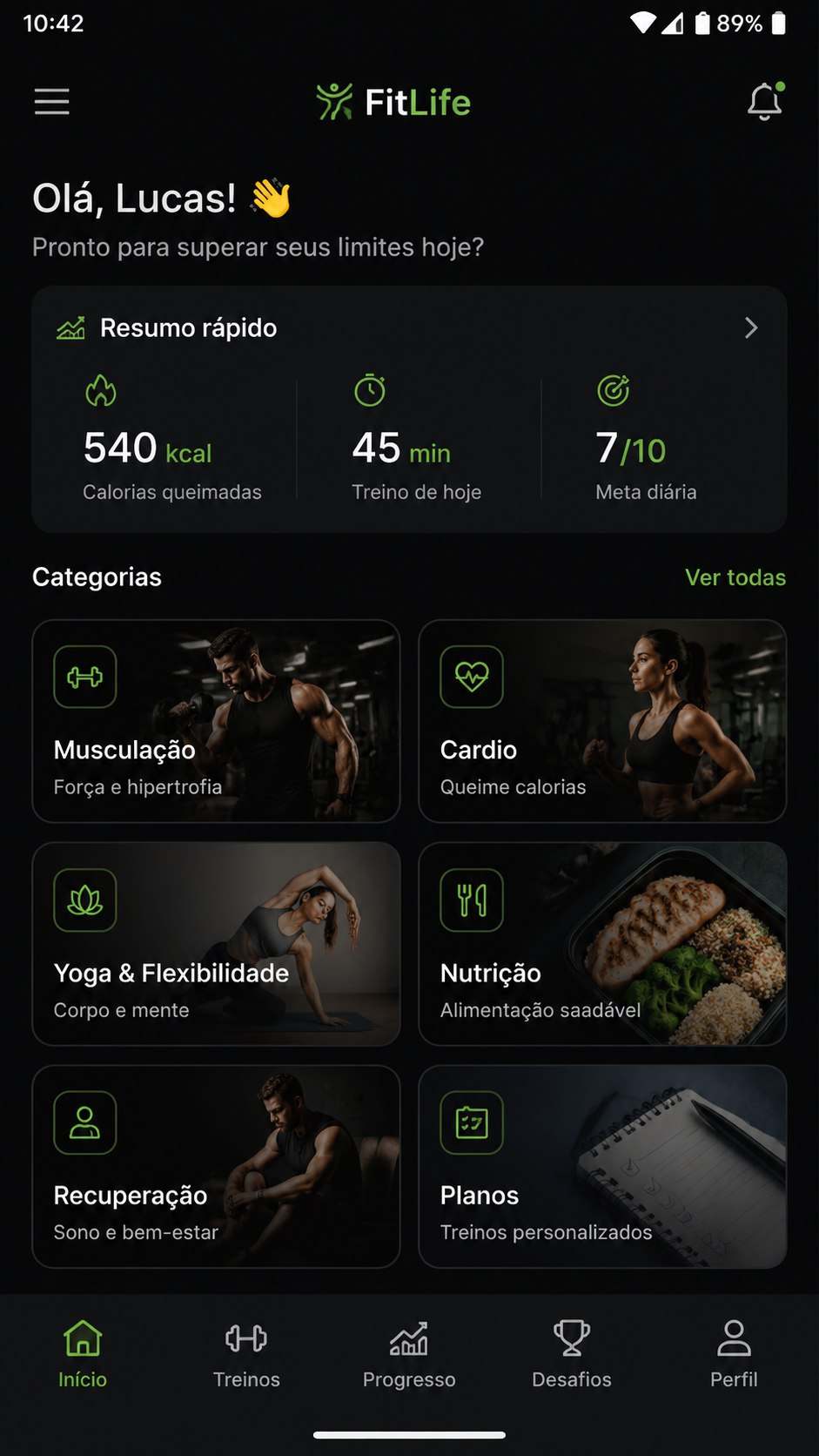Image resolution: width=819 pixels, height=1456 pixels.
Task: Open the Musculação category card
Action: tap(216, 721)
